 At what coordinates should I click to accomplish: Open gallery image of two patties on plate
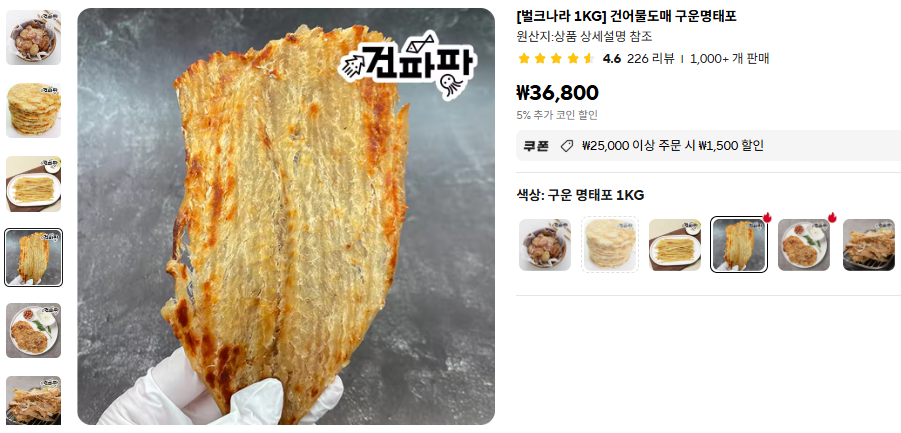pyautogui.click(x=33, y=330)
